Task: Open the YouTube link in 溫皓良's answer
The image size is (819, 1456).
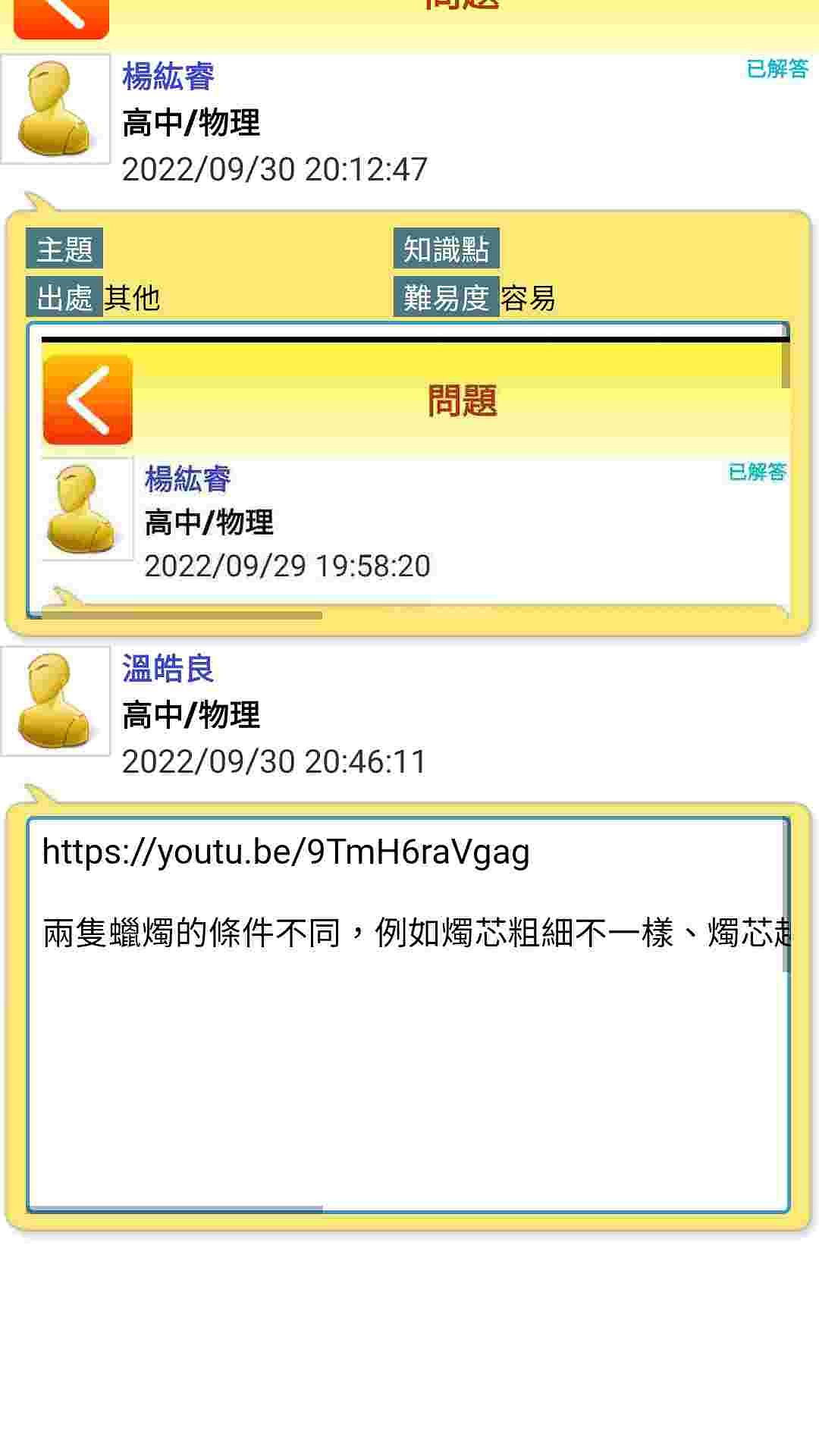Action: tap(285, 852)
